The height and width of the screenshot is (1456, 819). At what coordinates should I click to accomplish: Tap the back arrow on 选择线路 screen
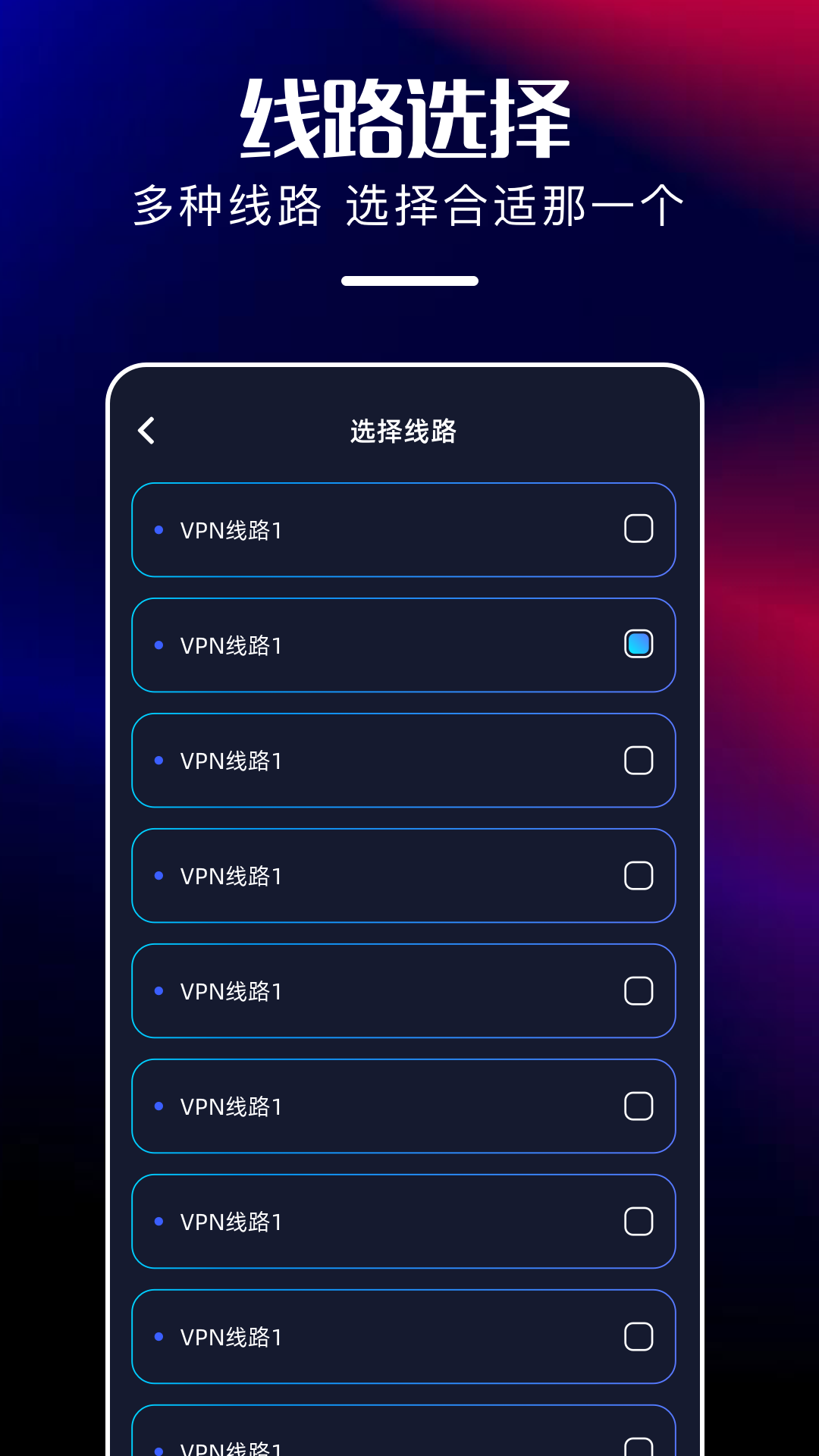(146, 431)
